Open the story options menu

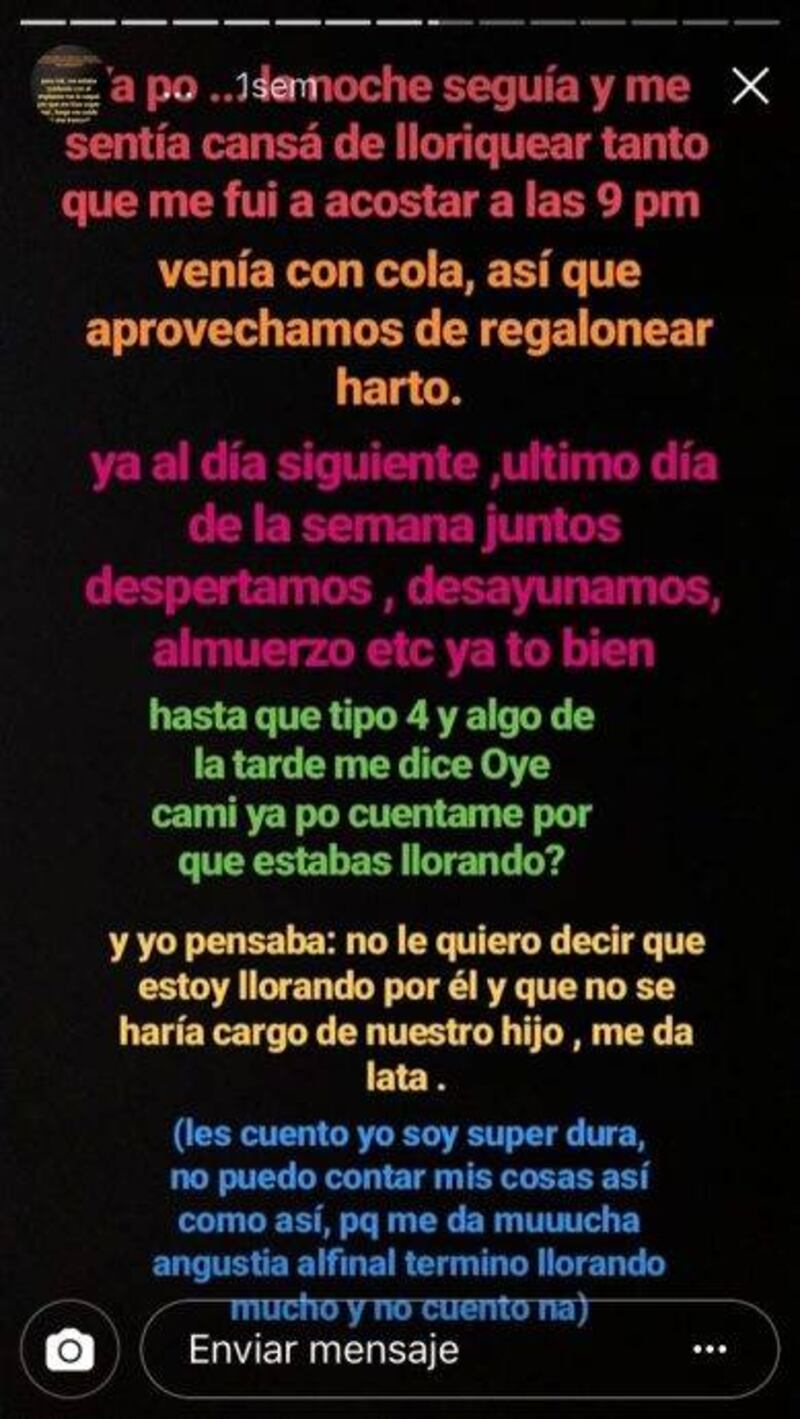coord(708,1351)
